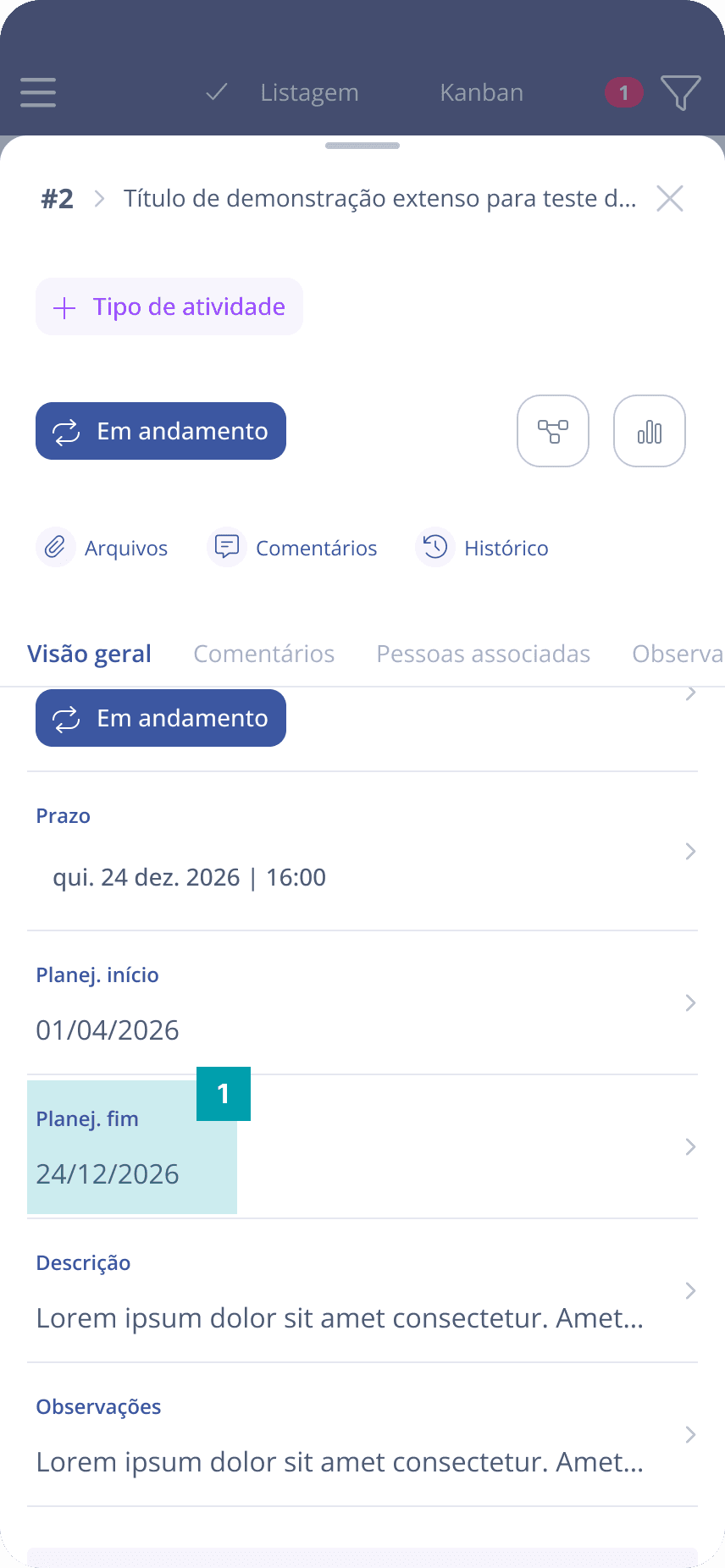Click the Arquivos paperclip icon

click(55, 547)
